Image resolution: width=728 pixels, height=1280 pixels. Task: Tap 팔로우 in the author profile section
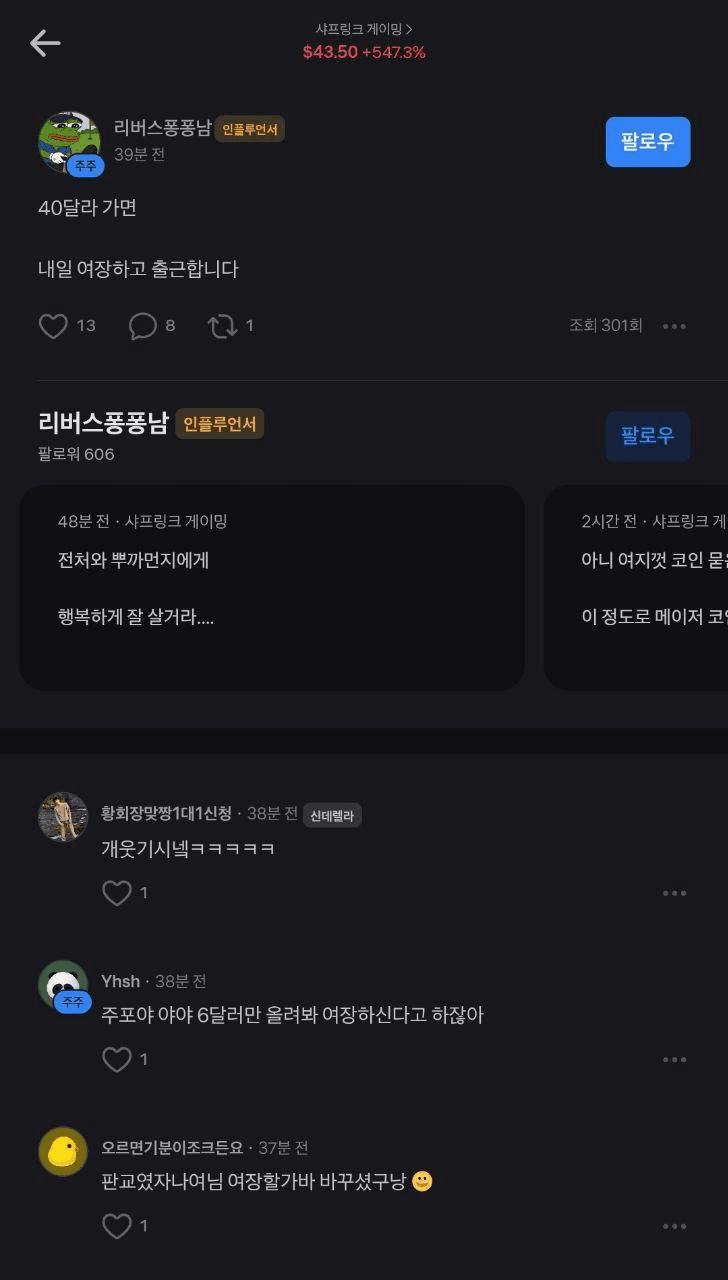(647, 436)
